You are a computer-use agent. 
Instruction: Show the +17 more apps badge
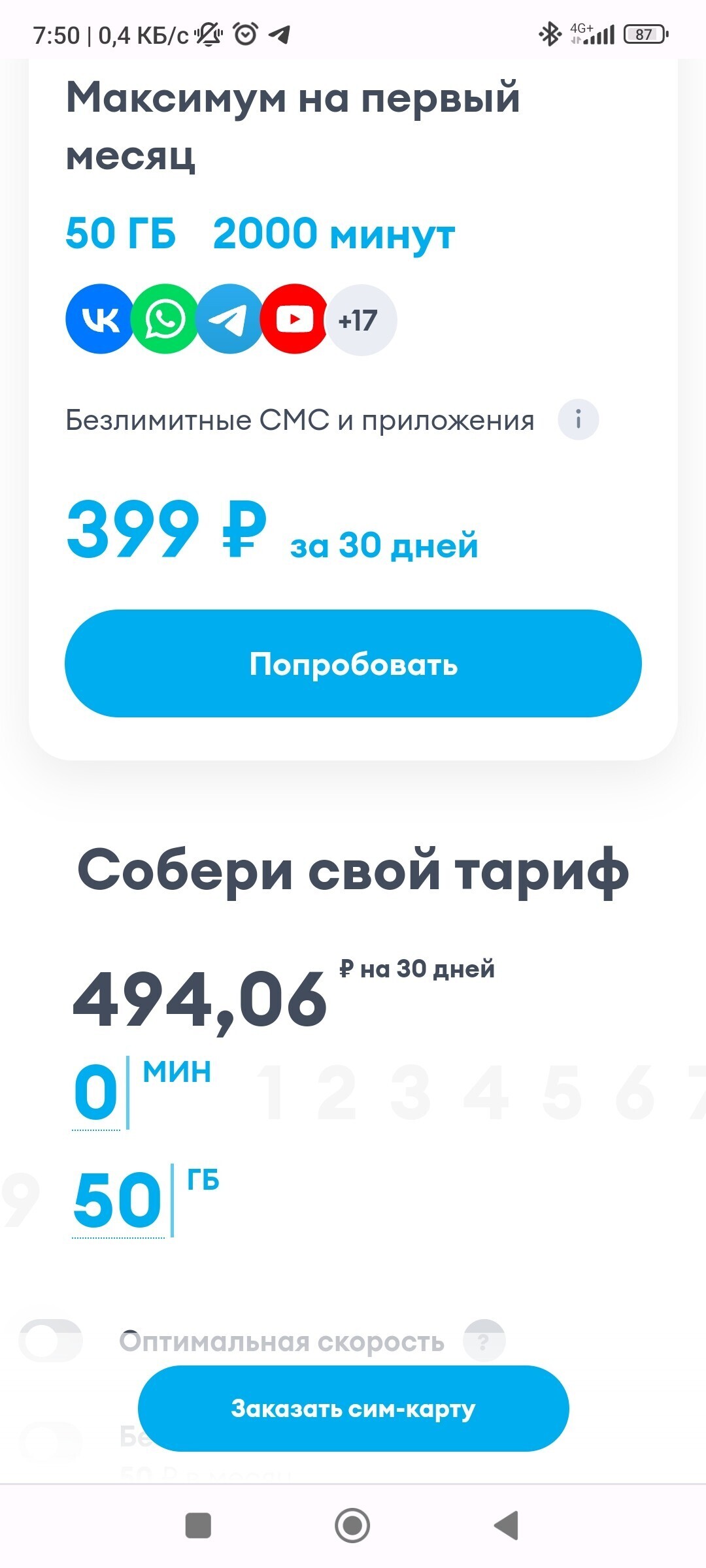coord(360,320)
